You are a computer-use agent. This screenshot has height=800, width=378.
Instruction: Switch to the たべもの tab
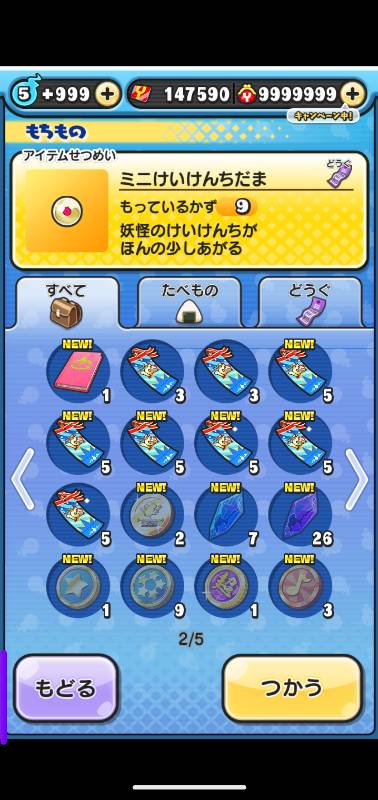190,303
